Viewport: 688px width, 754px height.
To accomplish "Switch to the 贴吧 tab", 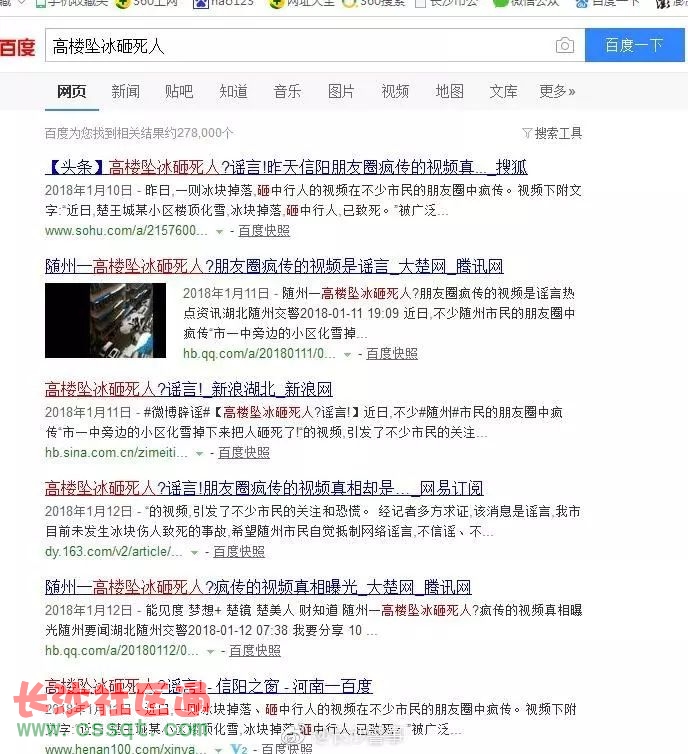I will pos(179,91).
